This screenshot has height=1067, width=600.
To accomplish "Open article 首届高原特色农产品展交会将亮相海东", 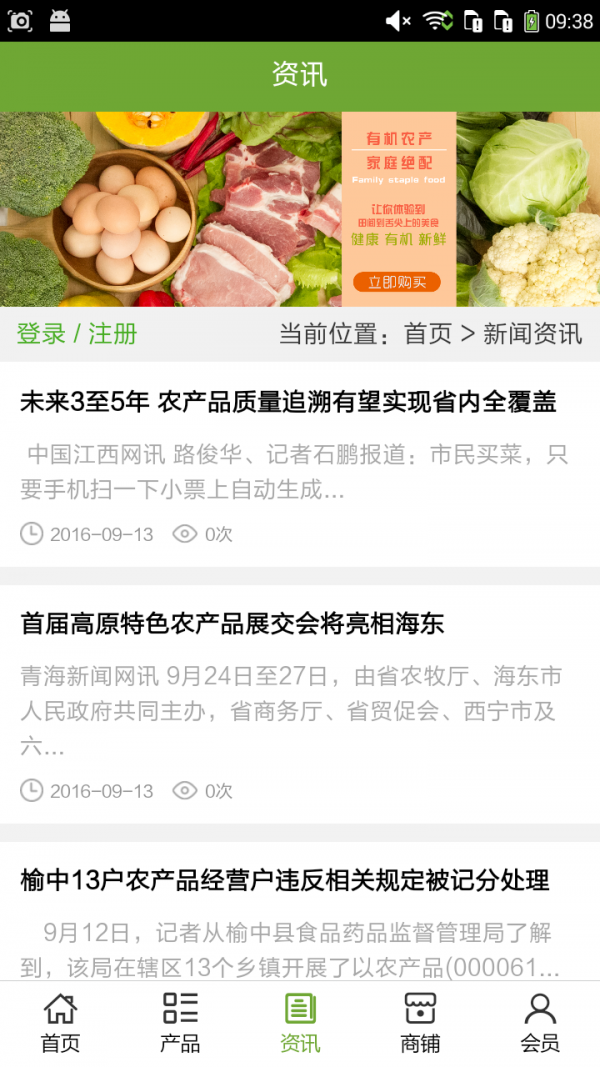I will [232, 623].
